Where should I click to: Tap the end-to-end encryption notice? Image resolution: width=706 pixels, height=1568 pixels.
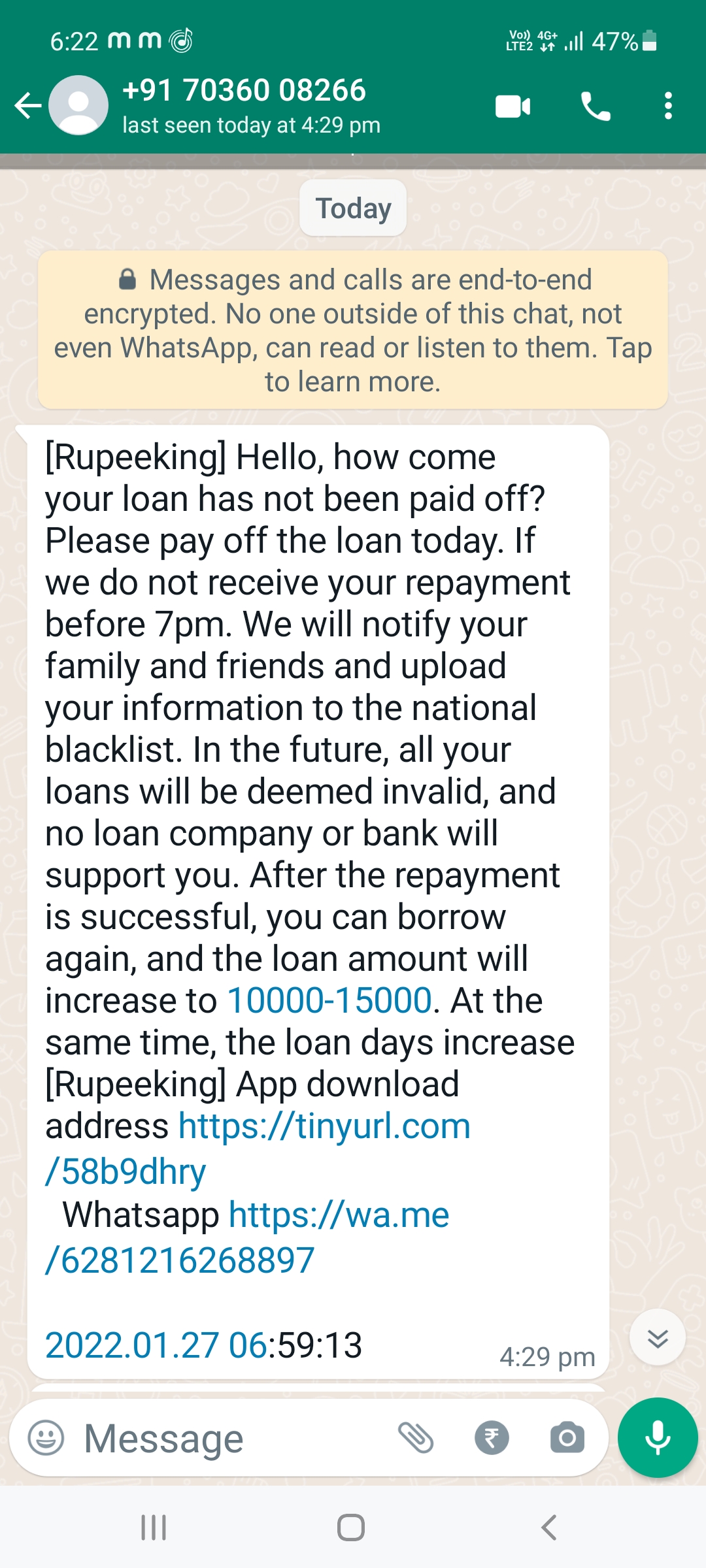[x=353, y=331]
